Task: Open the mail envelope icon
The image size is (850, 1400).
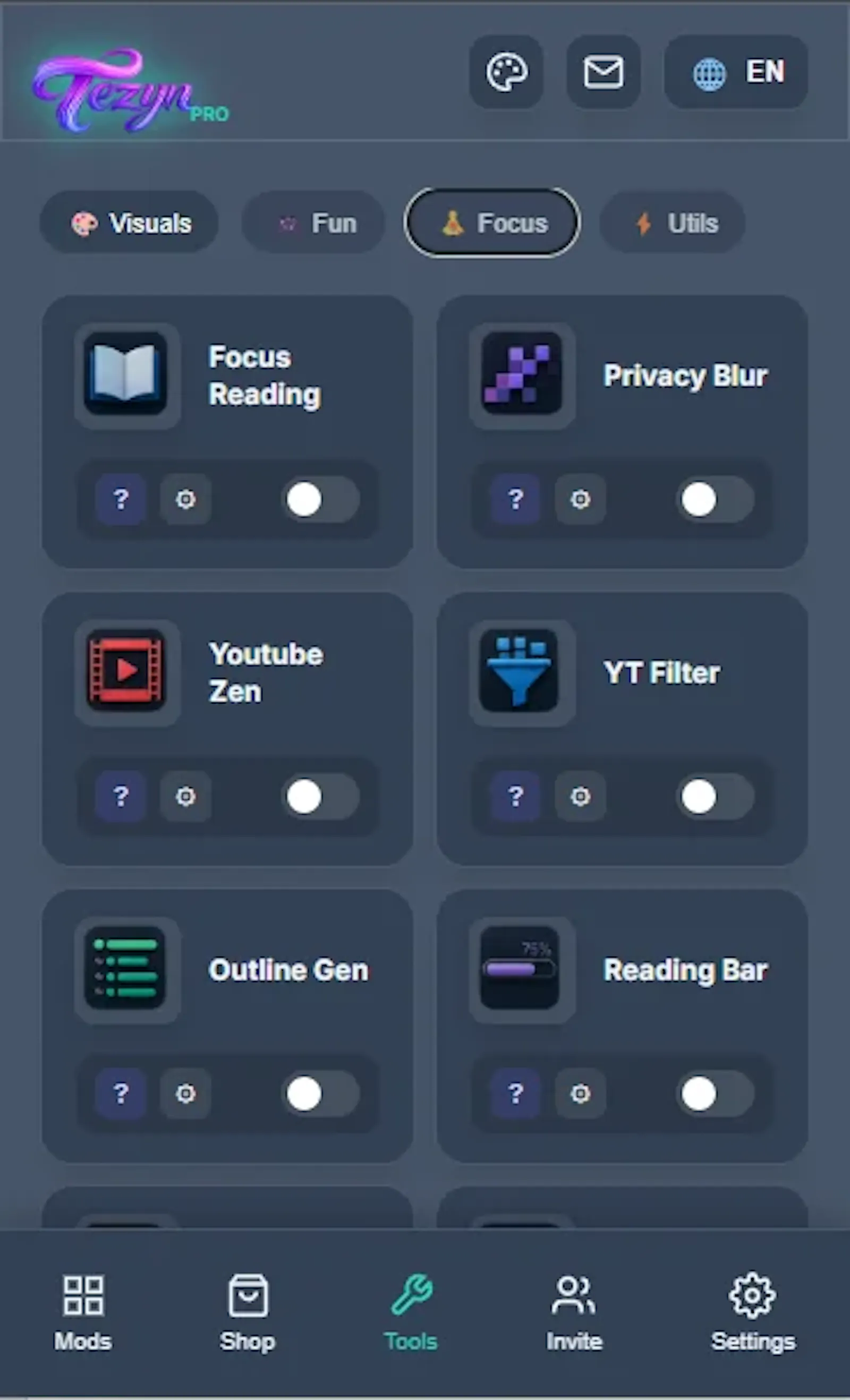Action: point(603,72)
